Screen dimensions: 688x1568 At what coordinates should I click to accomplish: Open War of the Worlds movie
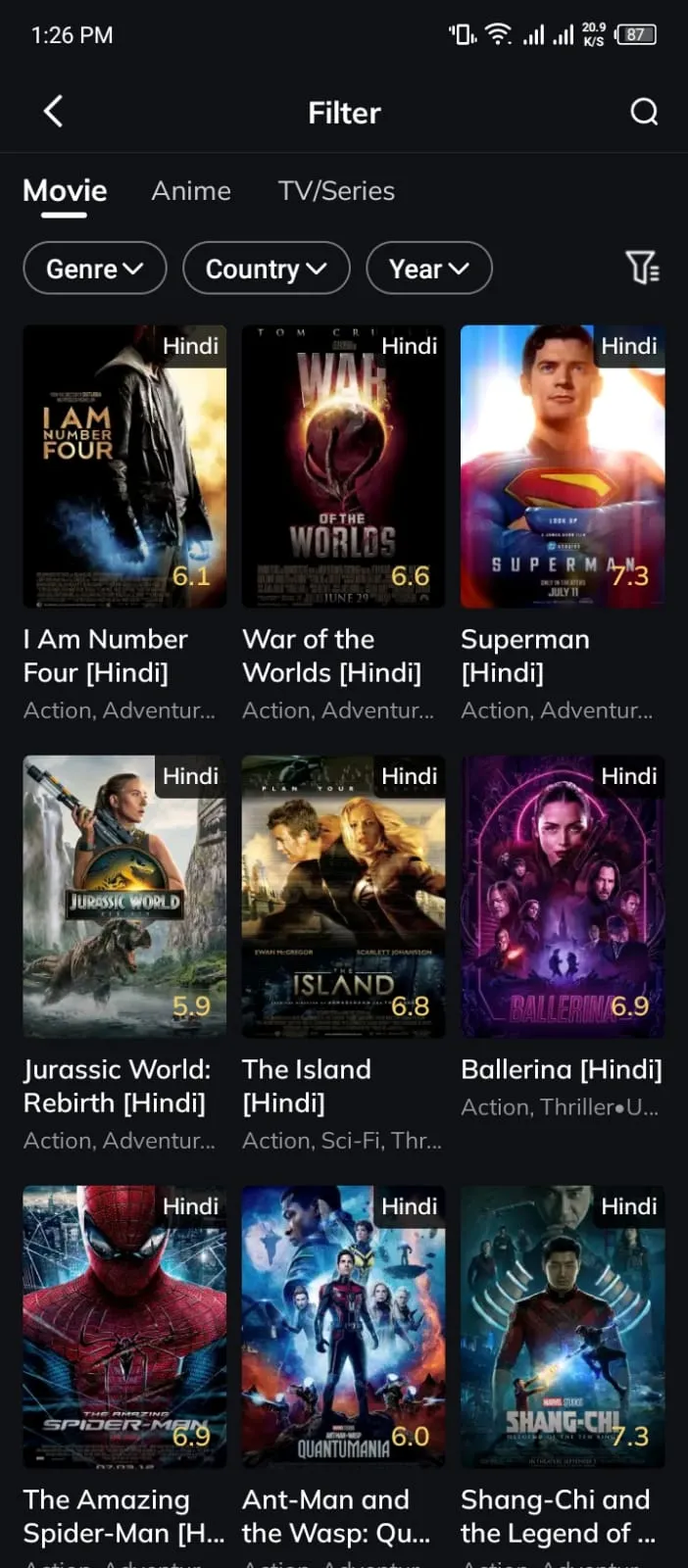[x=343, y=466]
